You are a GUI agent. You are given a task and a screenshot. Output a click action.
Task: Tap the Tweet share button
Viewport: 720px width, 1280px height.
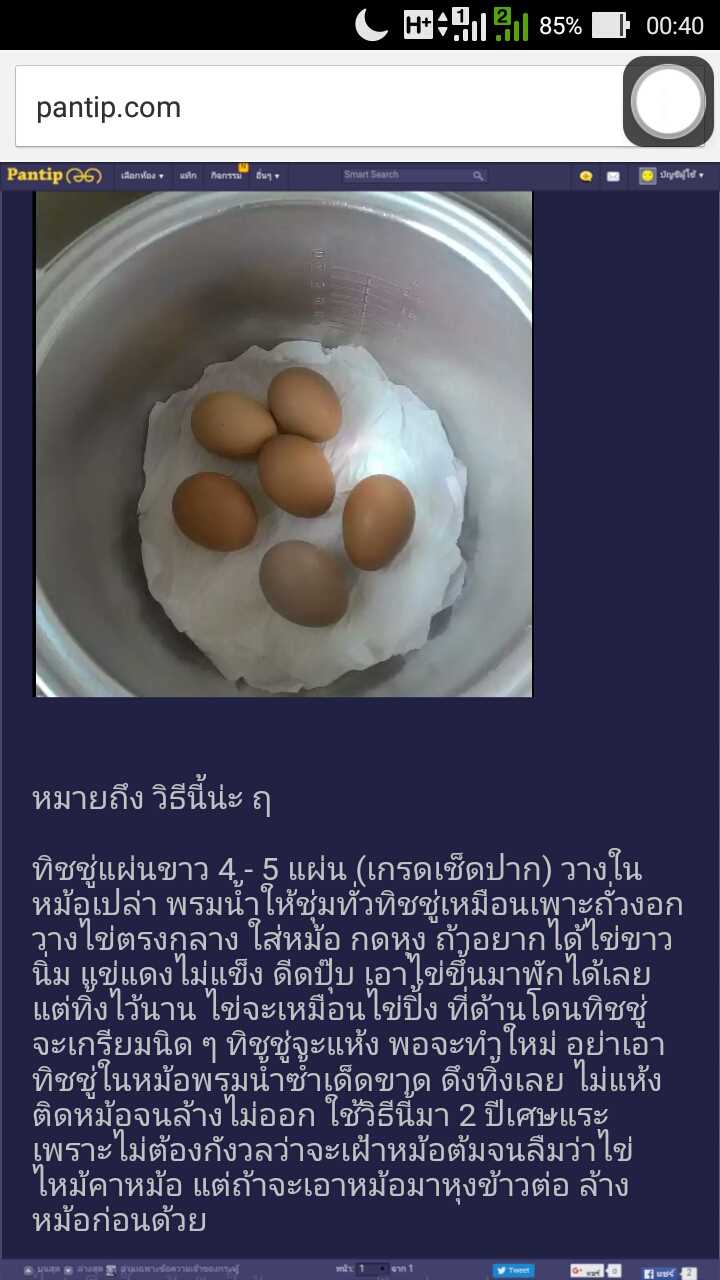click(x=513, y=1270)
